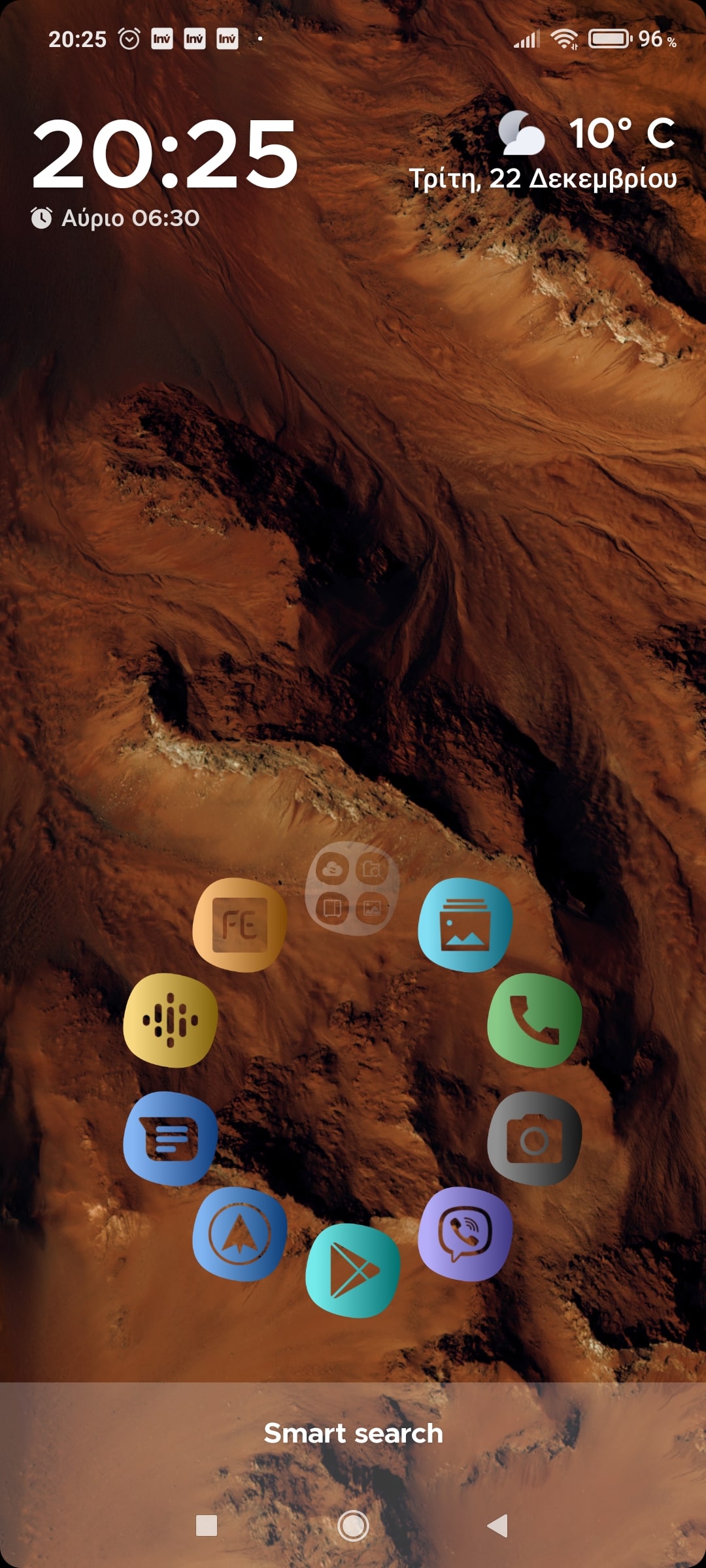Screen dimensions: 706x1568
Task: Launch the Camera app
Action: (x=534, y=1139)
